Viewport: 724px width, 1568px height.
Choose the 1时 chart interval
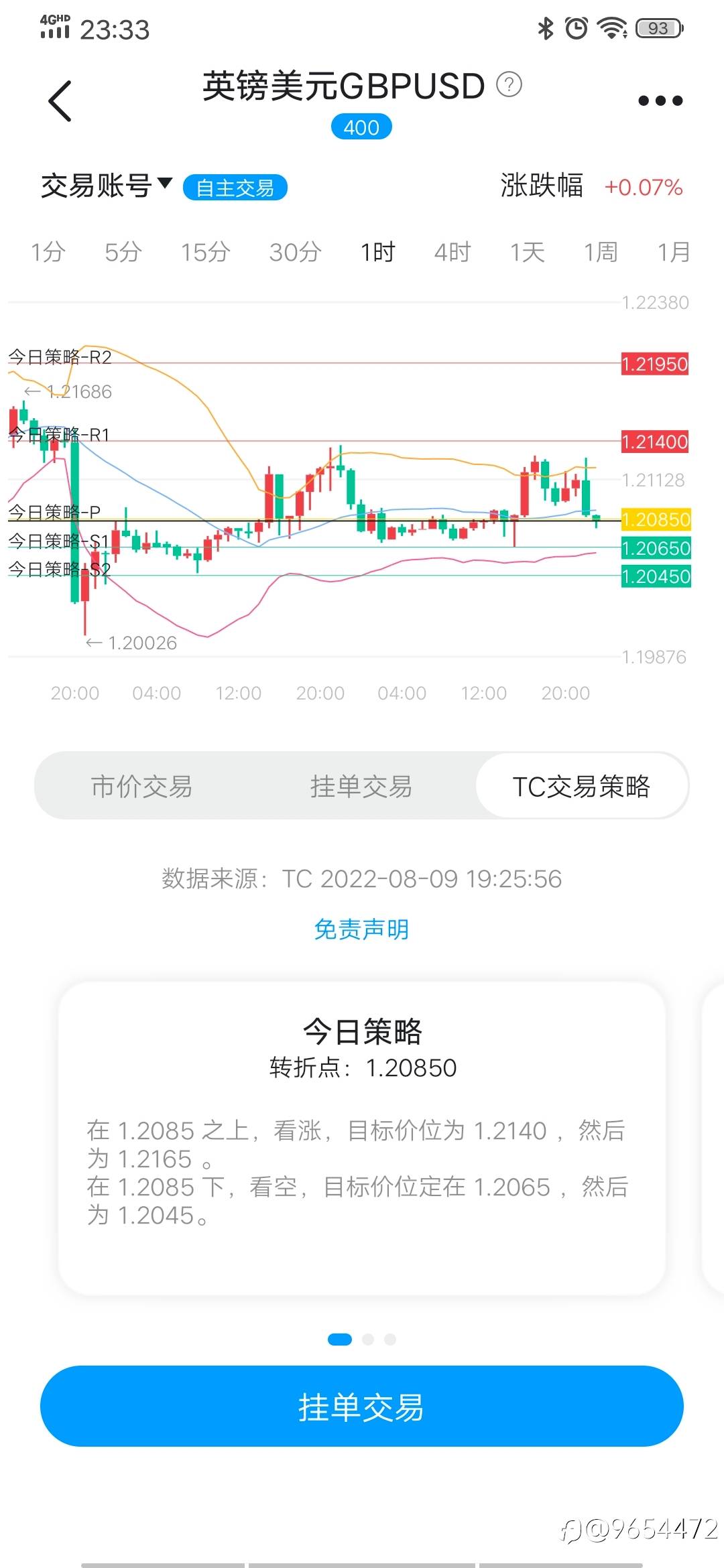point(378,252)
